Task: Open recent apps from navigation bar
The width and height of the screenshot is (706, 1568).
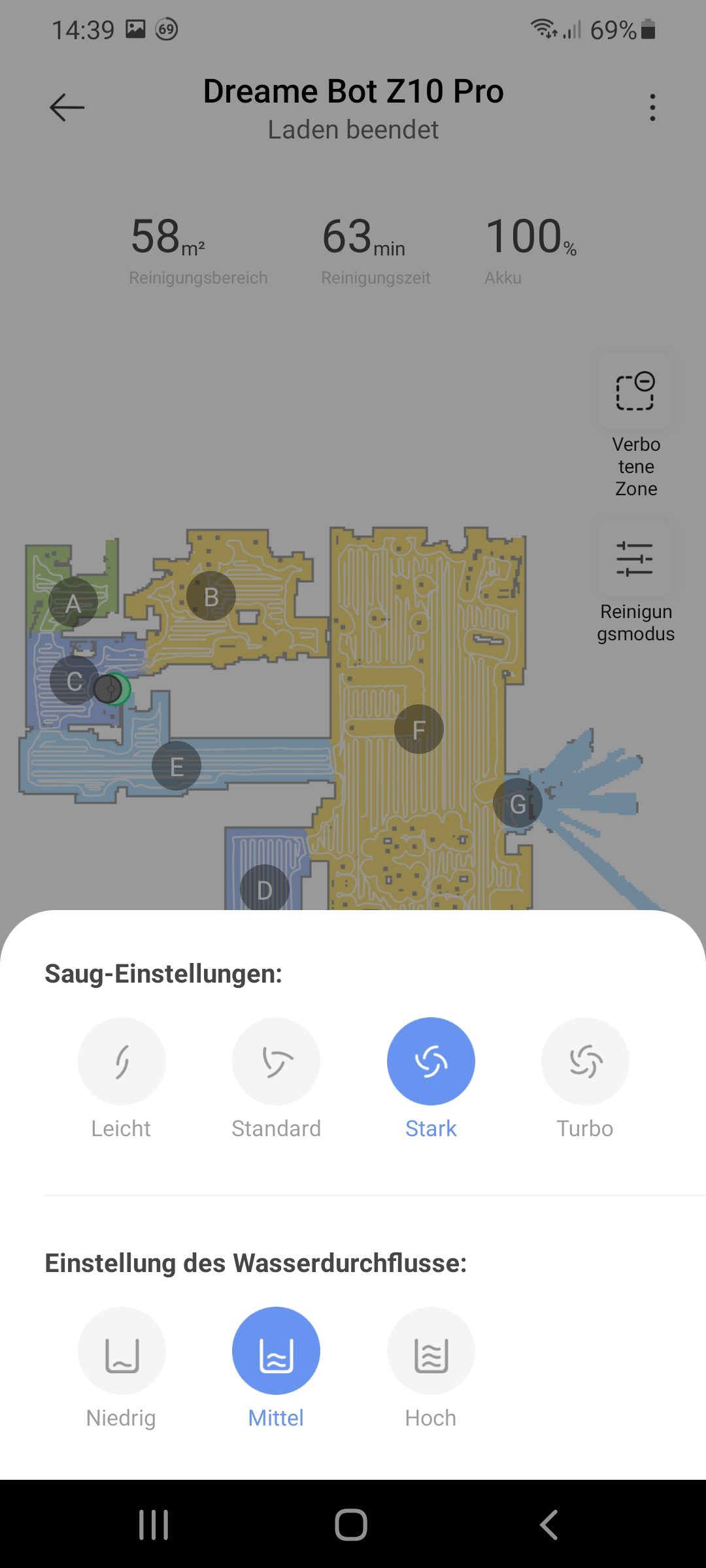Action: pyautogui.click(x=154, y=1525)
